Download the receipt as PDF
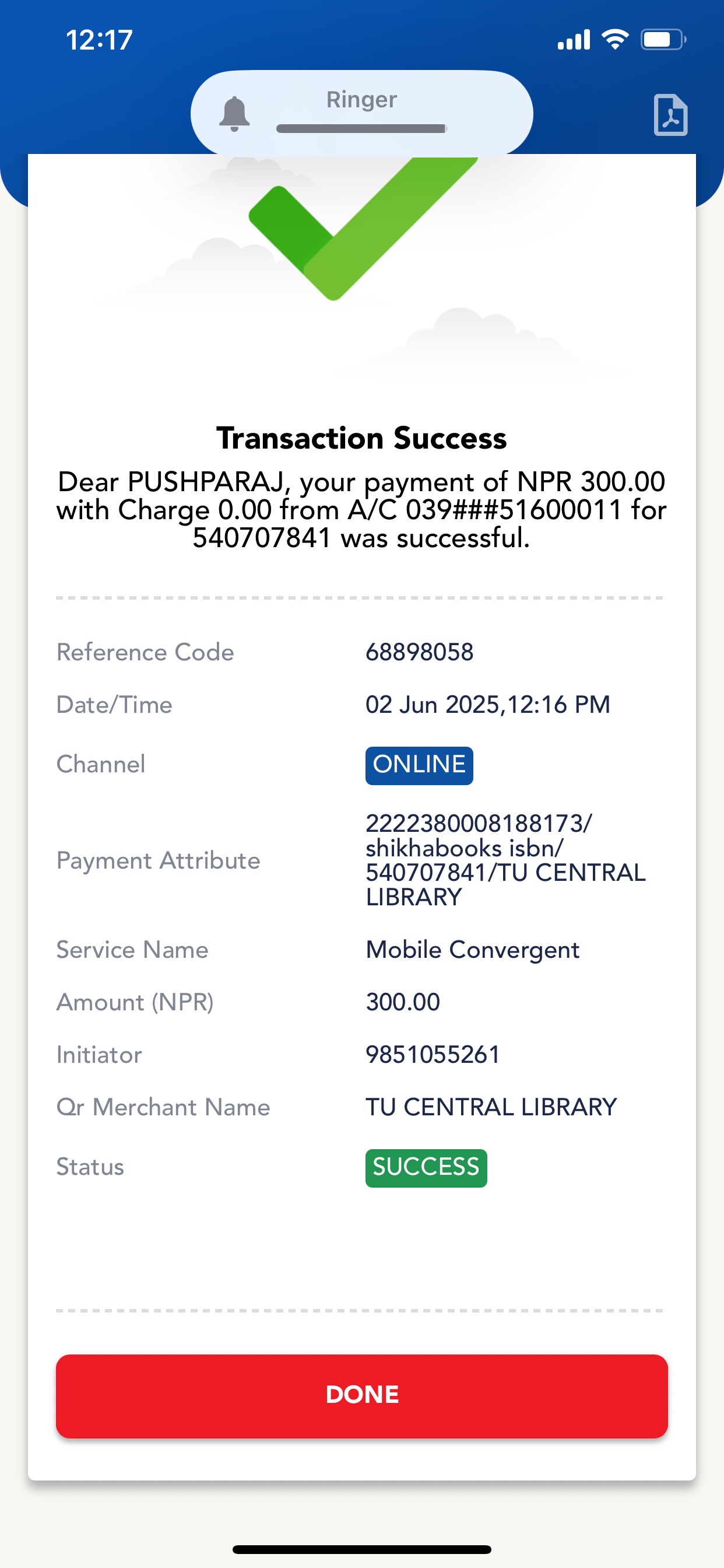 [670, 114]
